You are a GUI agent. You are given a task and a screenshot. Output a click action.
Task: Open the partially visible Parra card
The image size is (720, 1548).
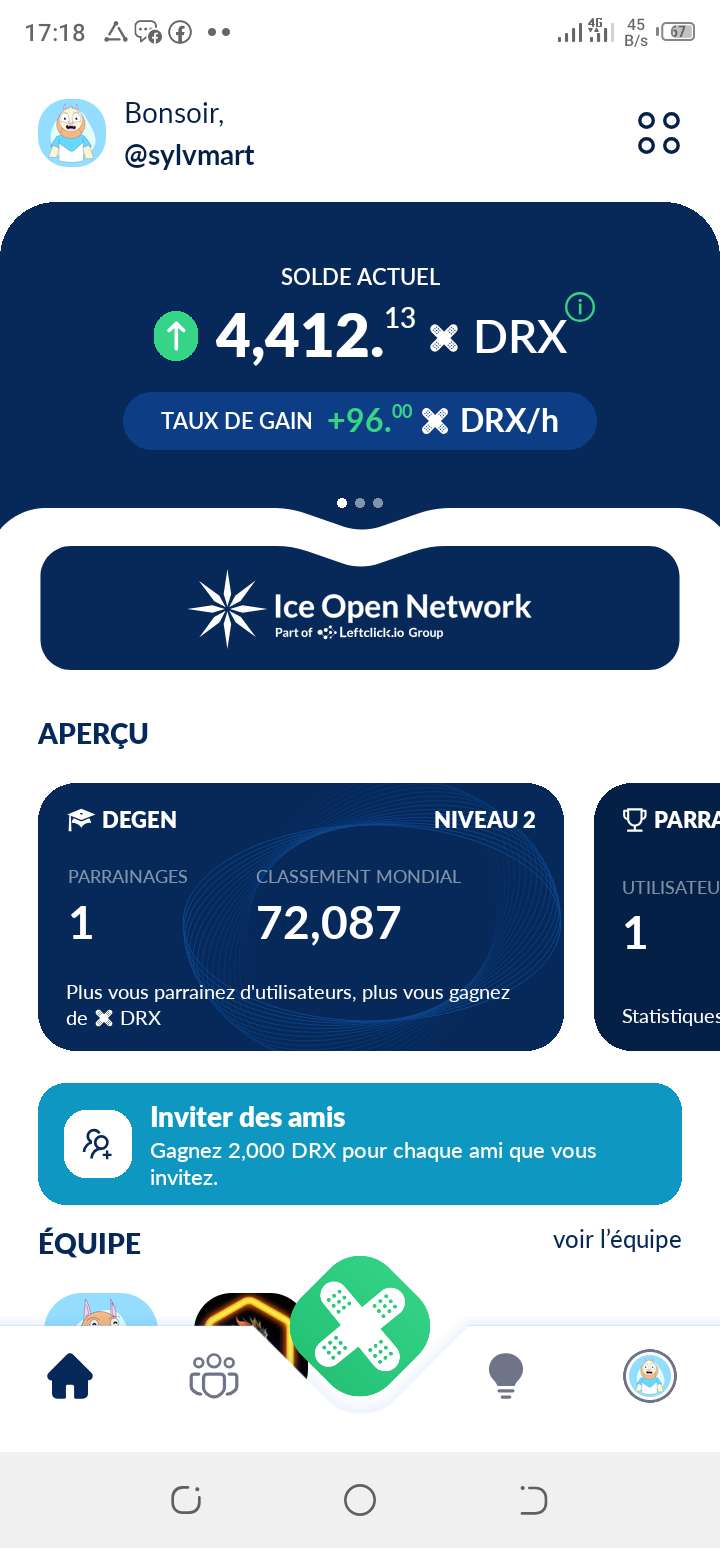(660, 916)
